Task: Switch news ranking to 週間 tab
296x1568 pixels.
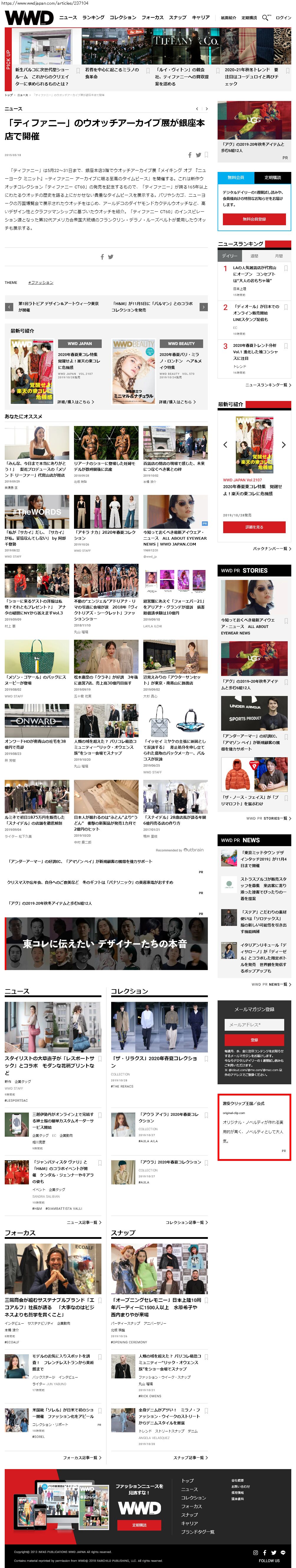Action: click(255, 256)
